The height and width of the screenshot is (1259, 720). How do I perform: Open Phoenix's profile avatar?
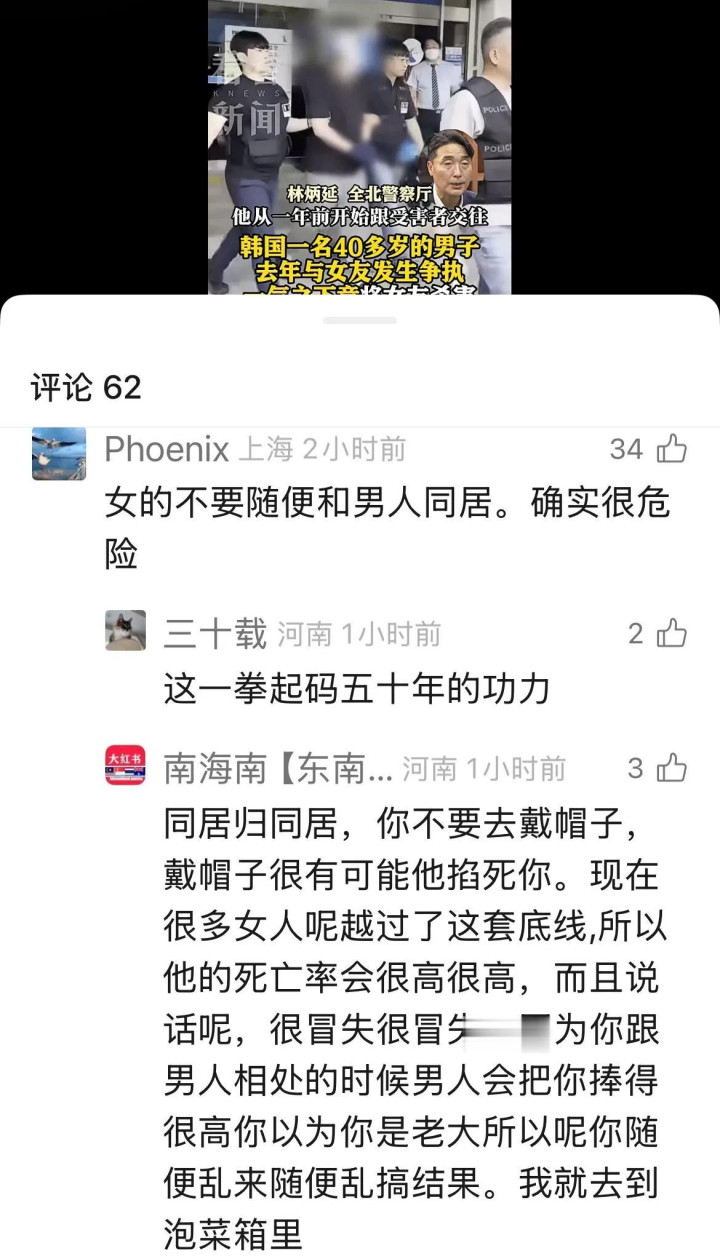[x=59, y=453]
